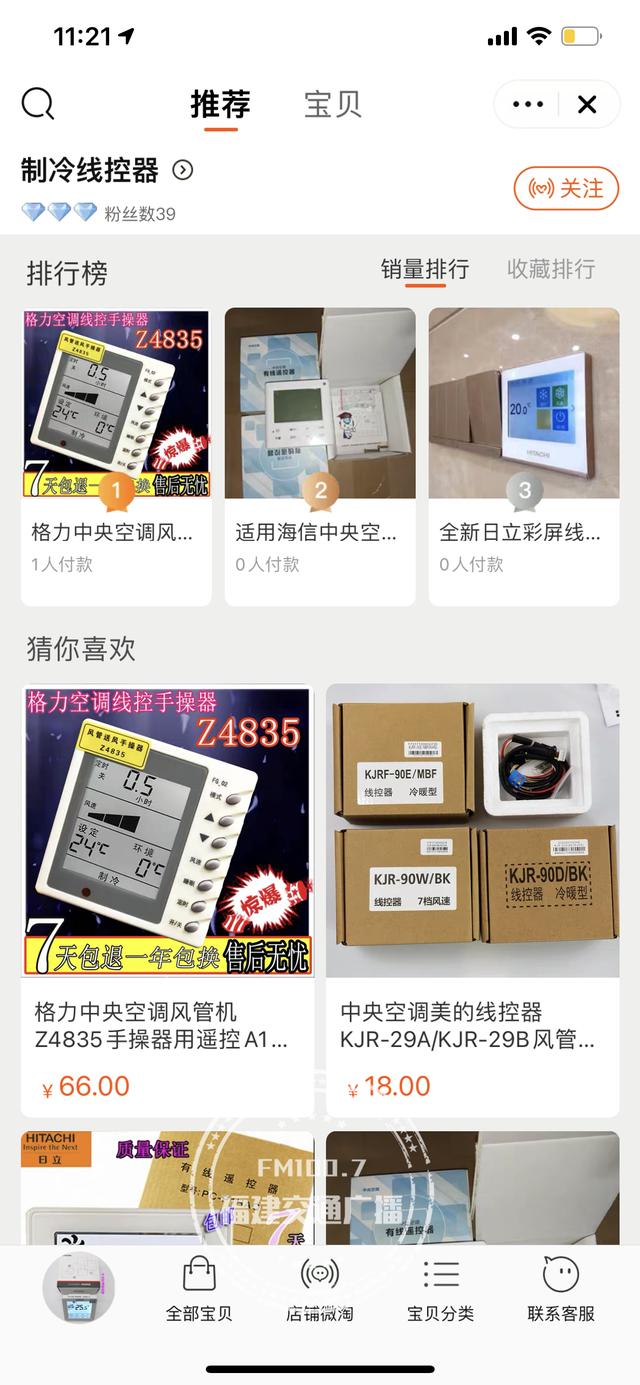Follow the shop with 关注

tap(566, 188)
